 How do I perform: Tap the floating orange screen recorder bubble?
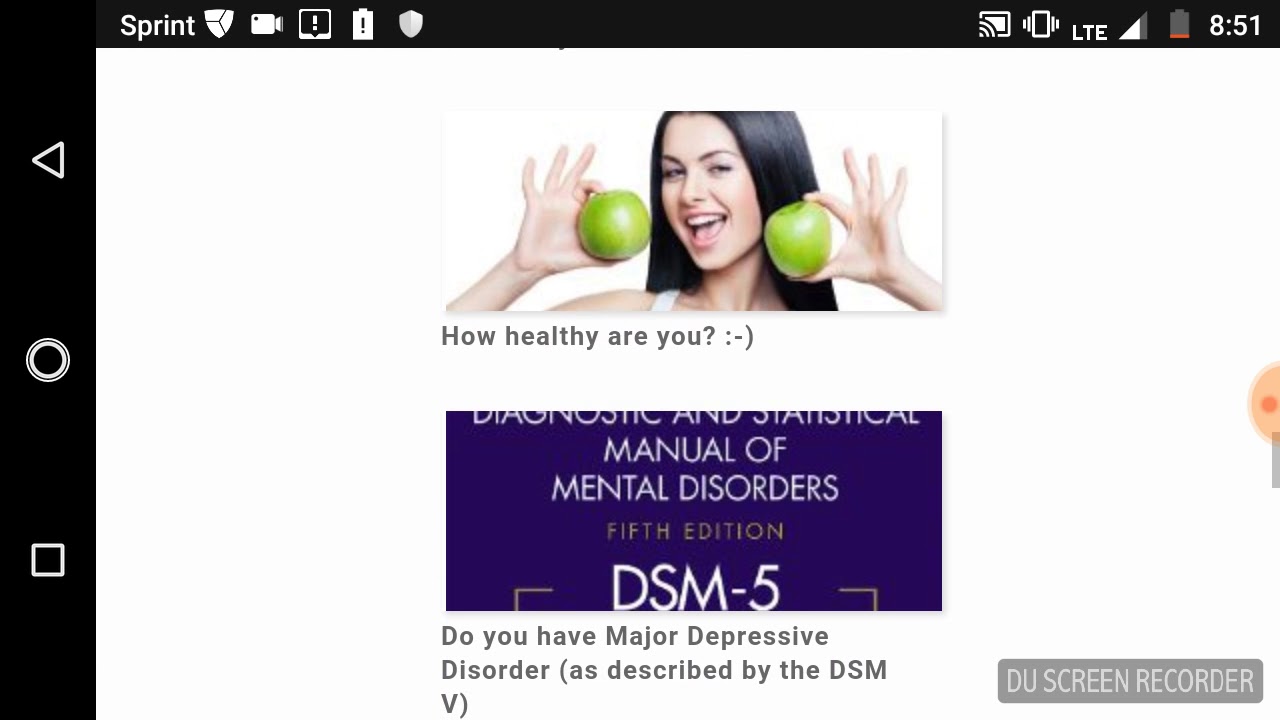pos(1267,404)
